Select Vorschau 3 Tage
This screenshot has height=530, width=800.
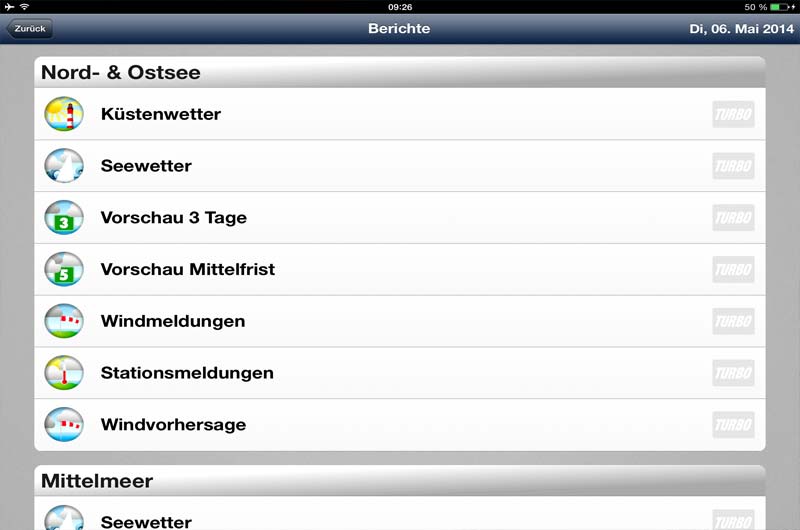(173, 218)
